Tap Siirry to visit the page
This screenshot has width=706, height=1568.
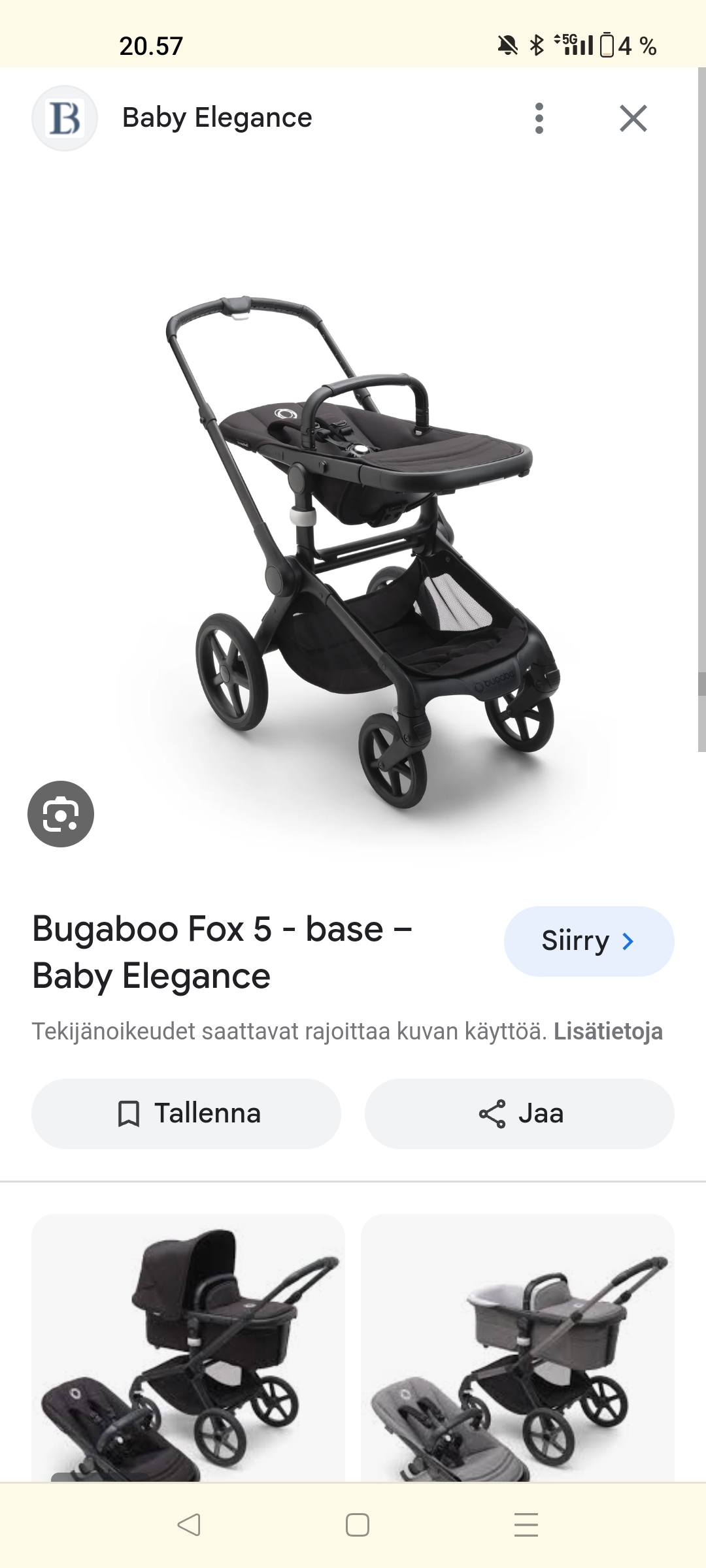[x=588, y=941]
